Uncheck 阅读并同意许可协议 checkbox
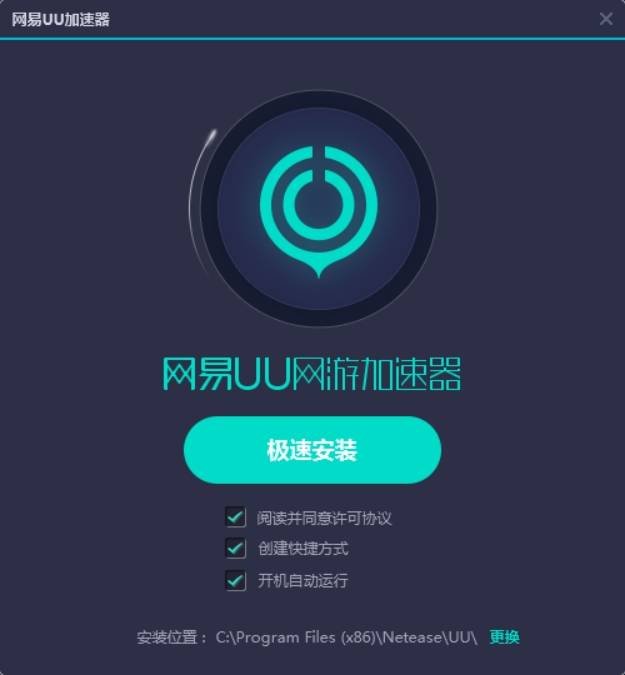 click(236, 517)
